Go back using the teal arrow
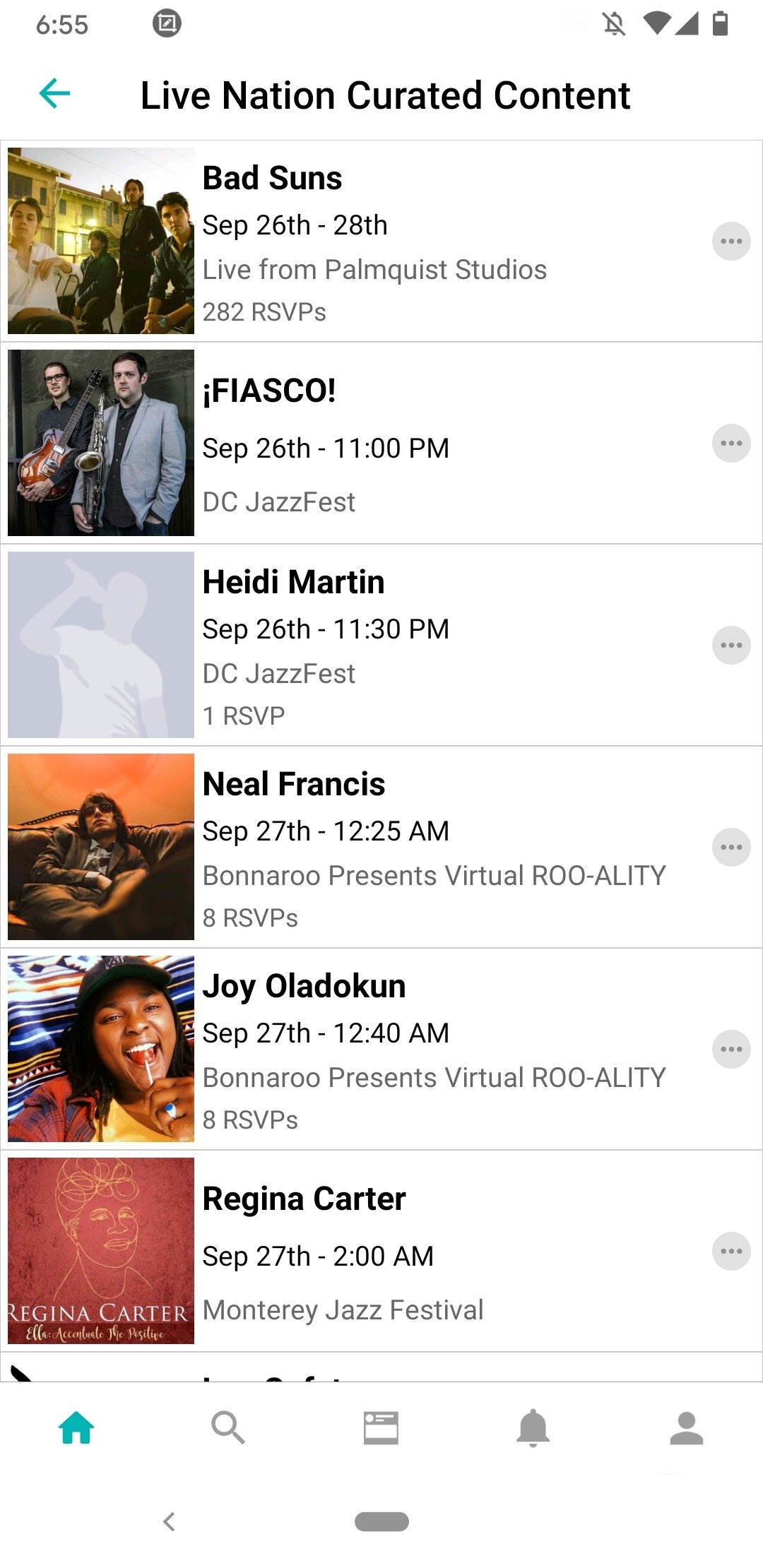 pos(54,94)
